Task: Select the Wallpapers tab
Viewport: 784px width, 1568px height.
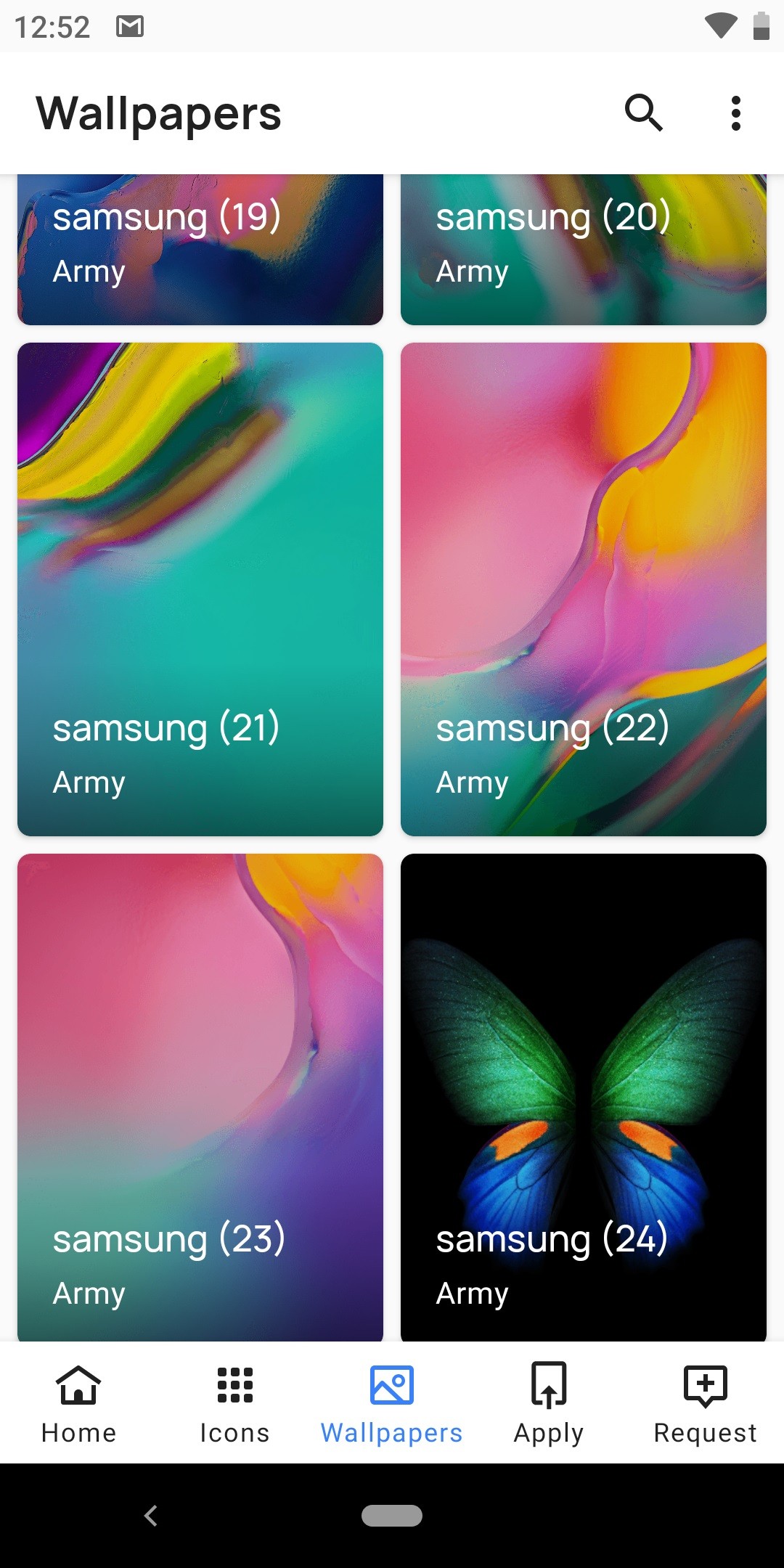Action: coord(392,1403)
